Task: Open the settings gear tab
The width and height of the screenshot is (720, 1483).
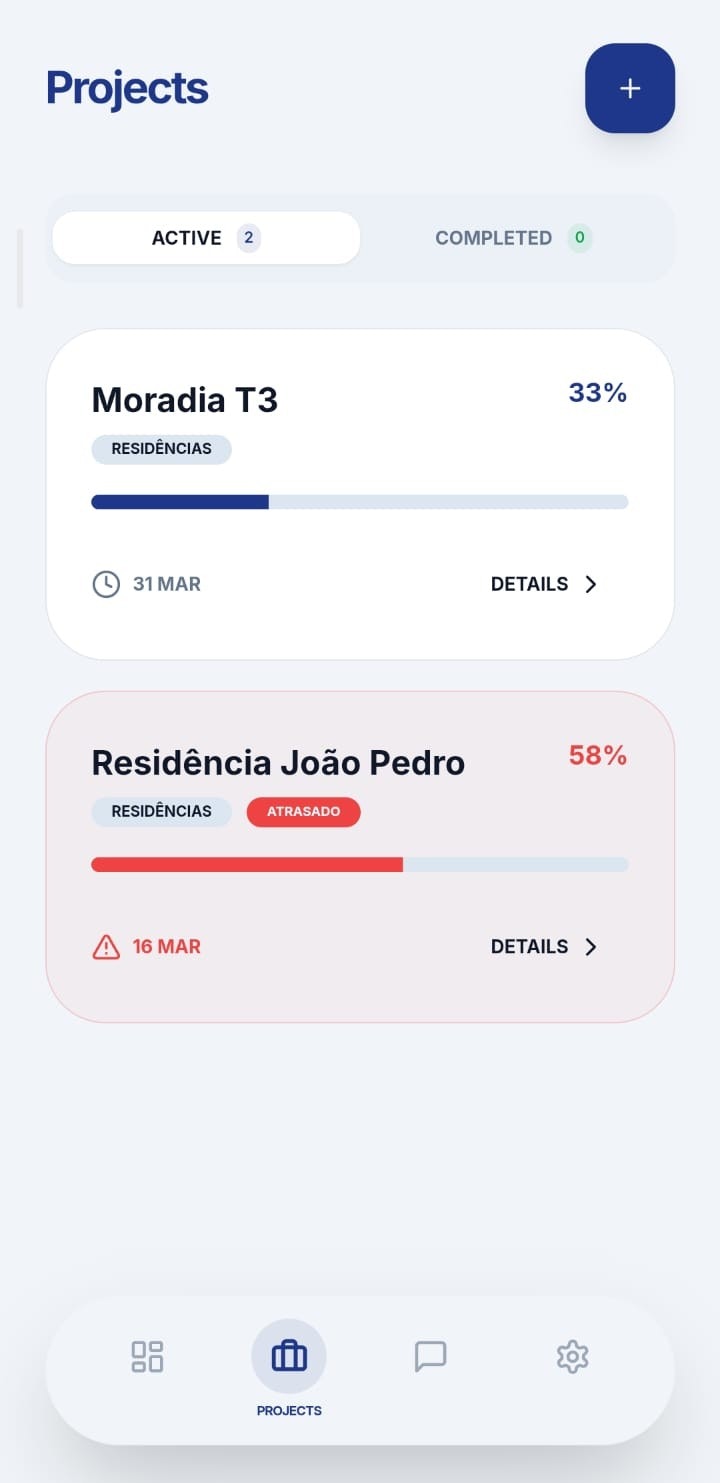Action: [572, 1357]
